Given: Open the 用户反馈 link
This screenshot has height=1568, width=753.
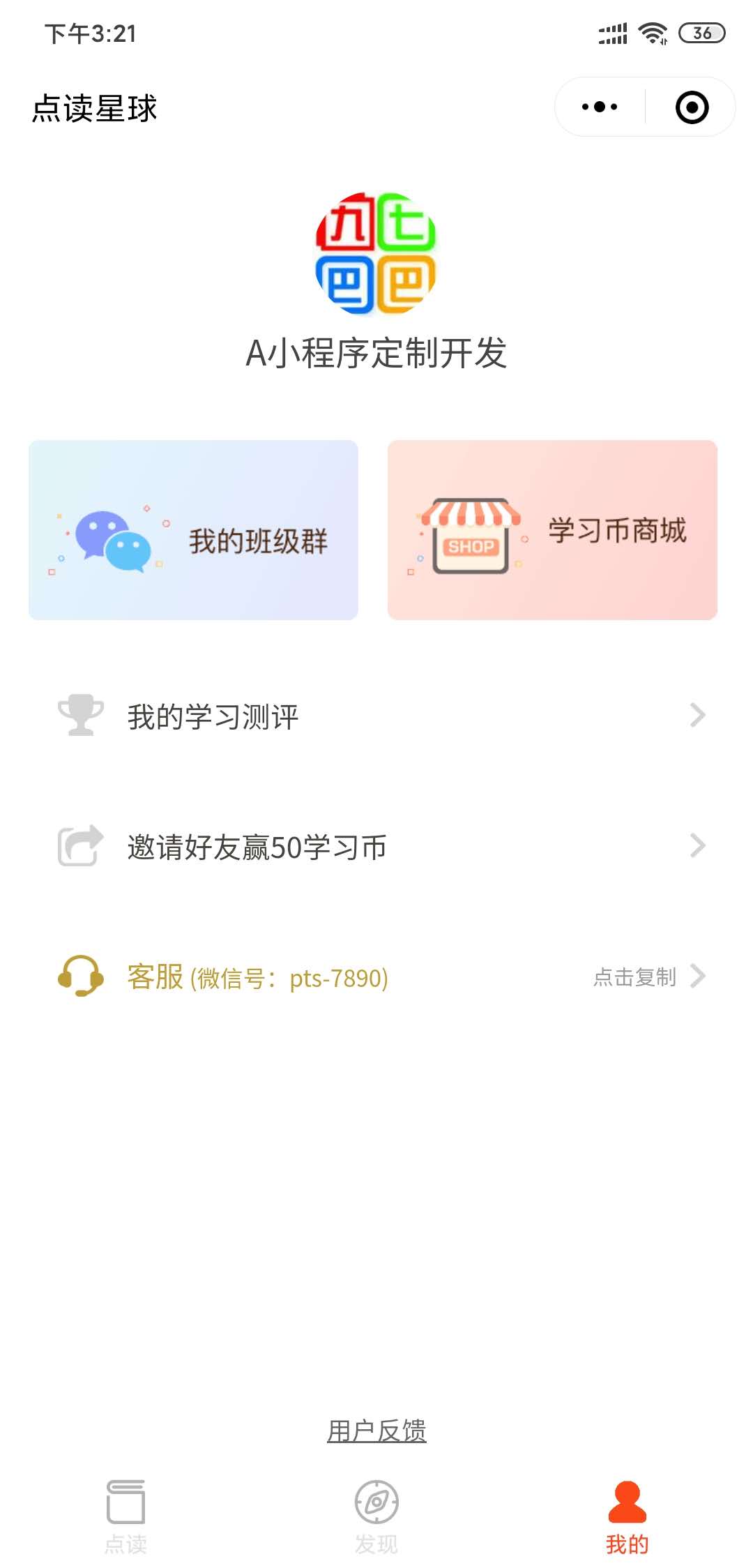Looking at the screenshot, I should 376,1431.
